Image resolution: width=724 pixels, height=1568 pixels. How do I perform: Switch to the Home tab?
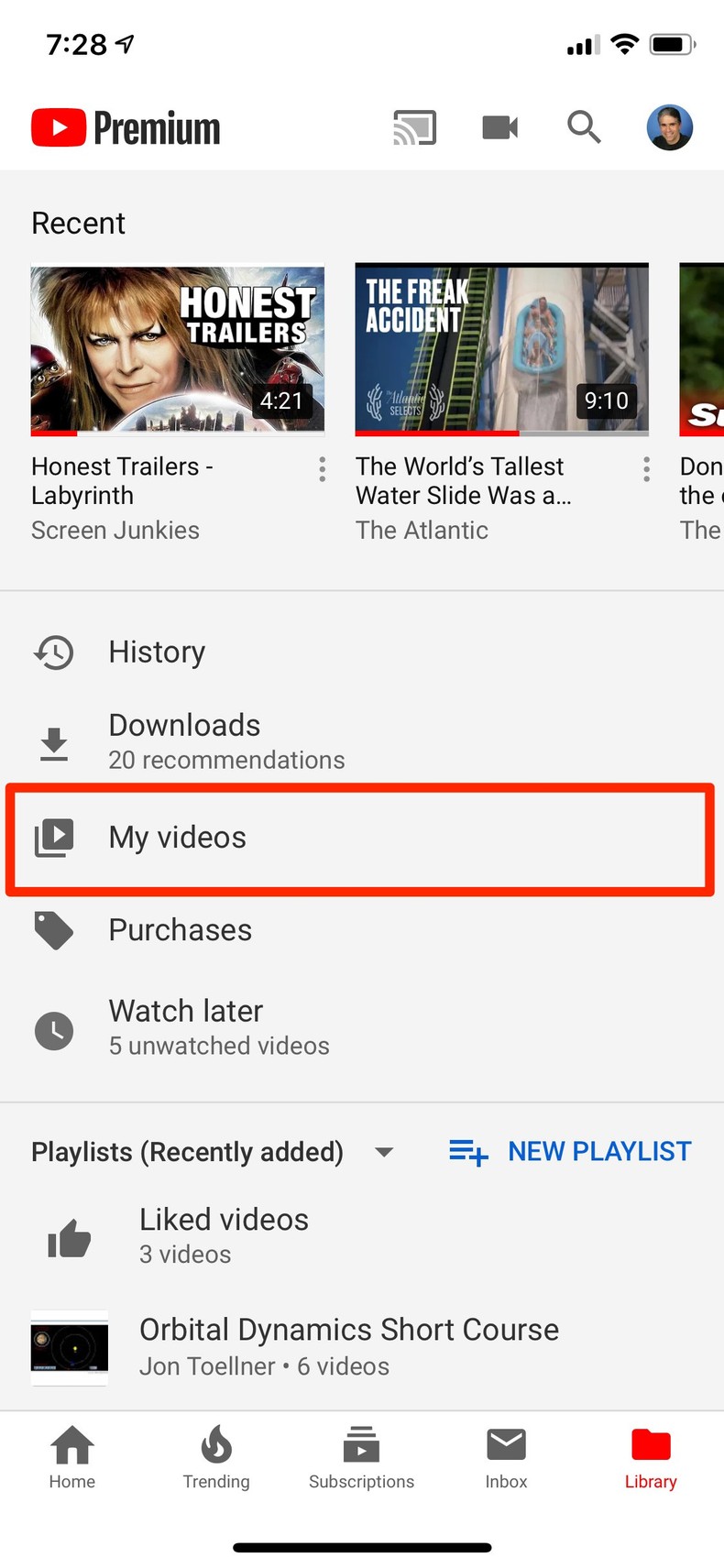[72, 1456]
